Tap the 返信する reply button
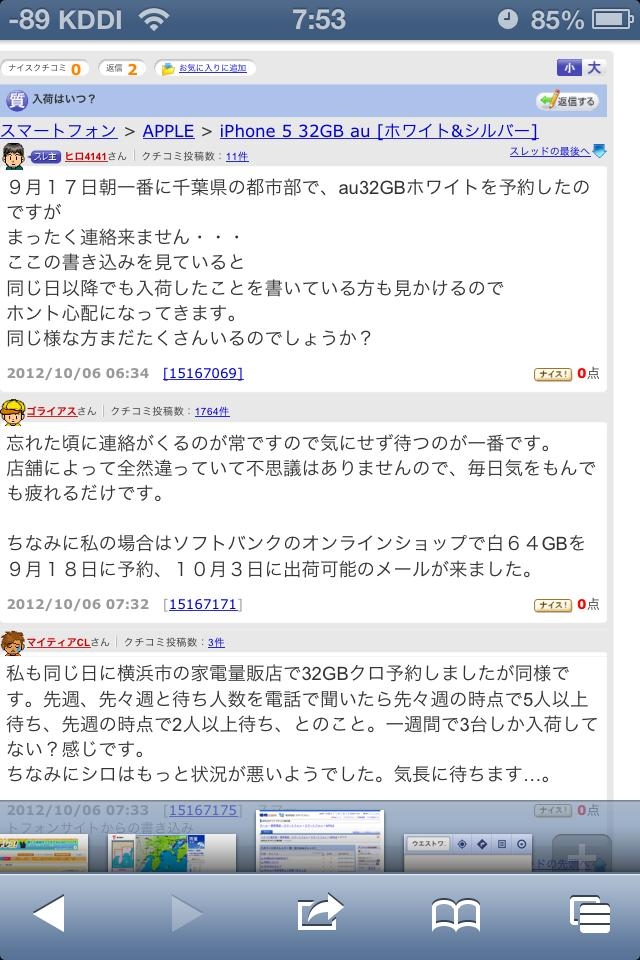The width and height of the screenshot is (640, 960). pyautogui.click(x=567, y=101)
